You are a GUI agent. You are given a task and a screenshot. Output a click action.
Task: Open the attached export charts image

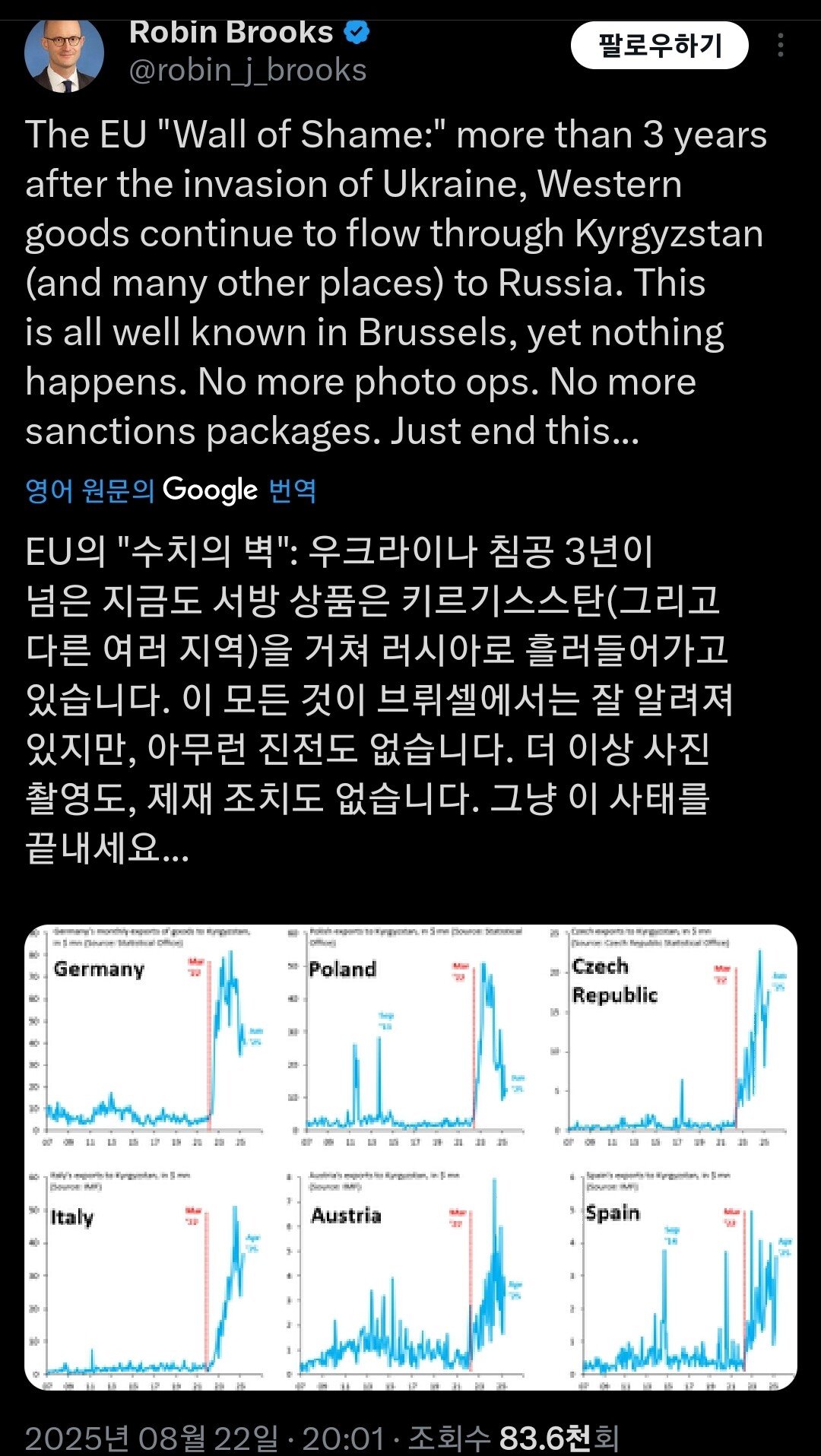[x=410, y=1156]
